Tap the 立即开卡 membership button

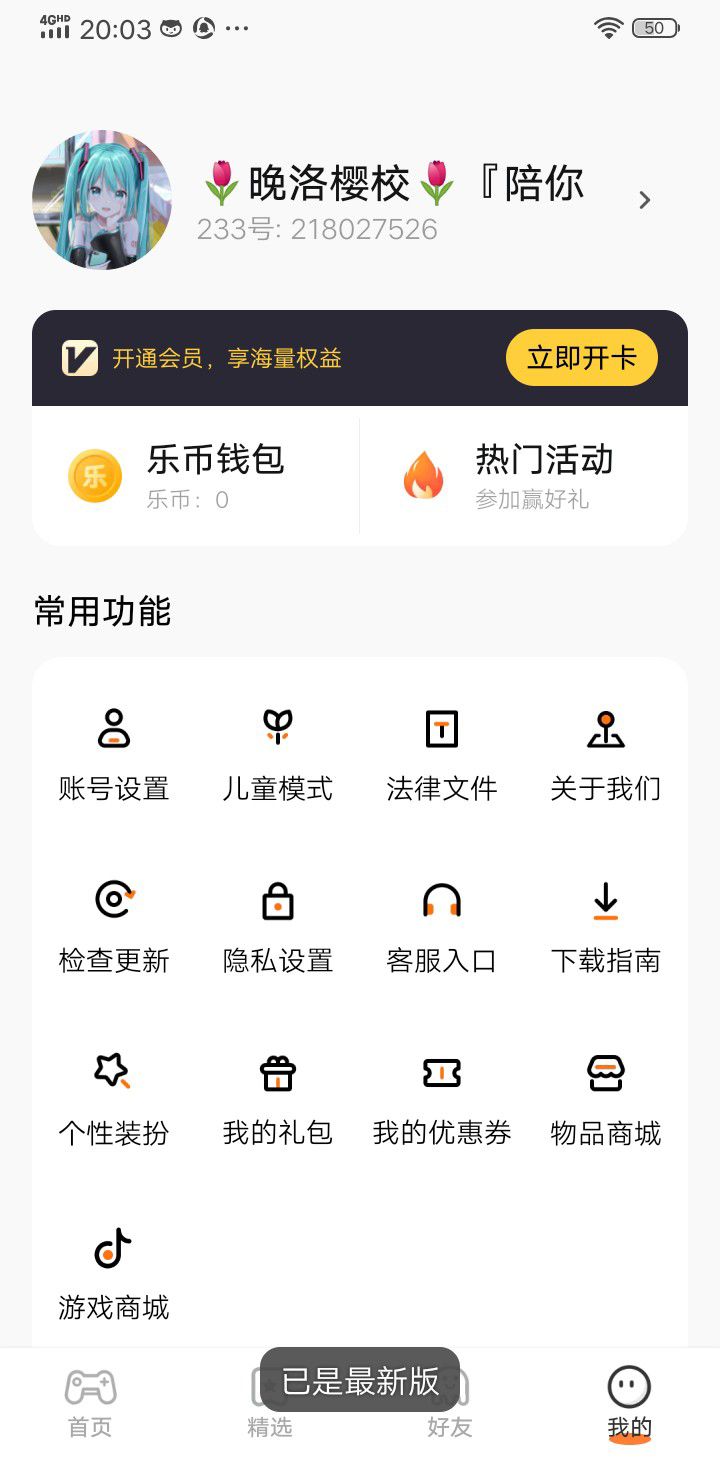tap(581, 358)
